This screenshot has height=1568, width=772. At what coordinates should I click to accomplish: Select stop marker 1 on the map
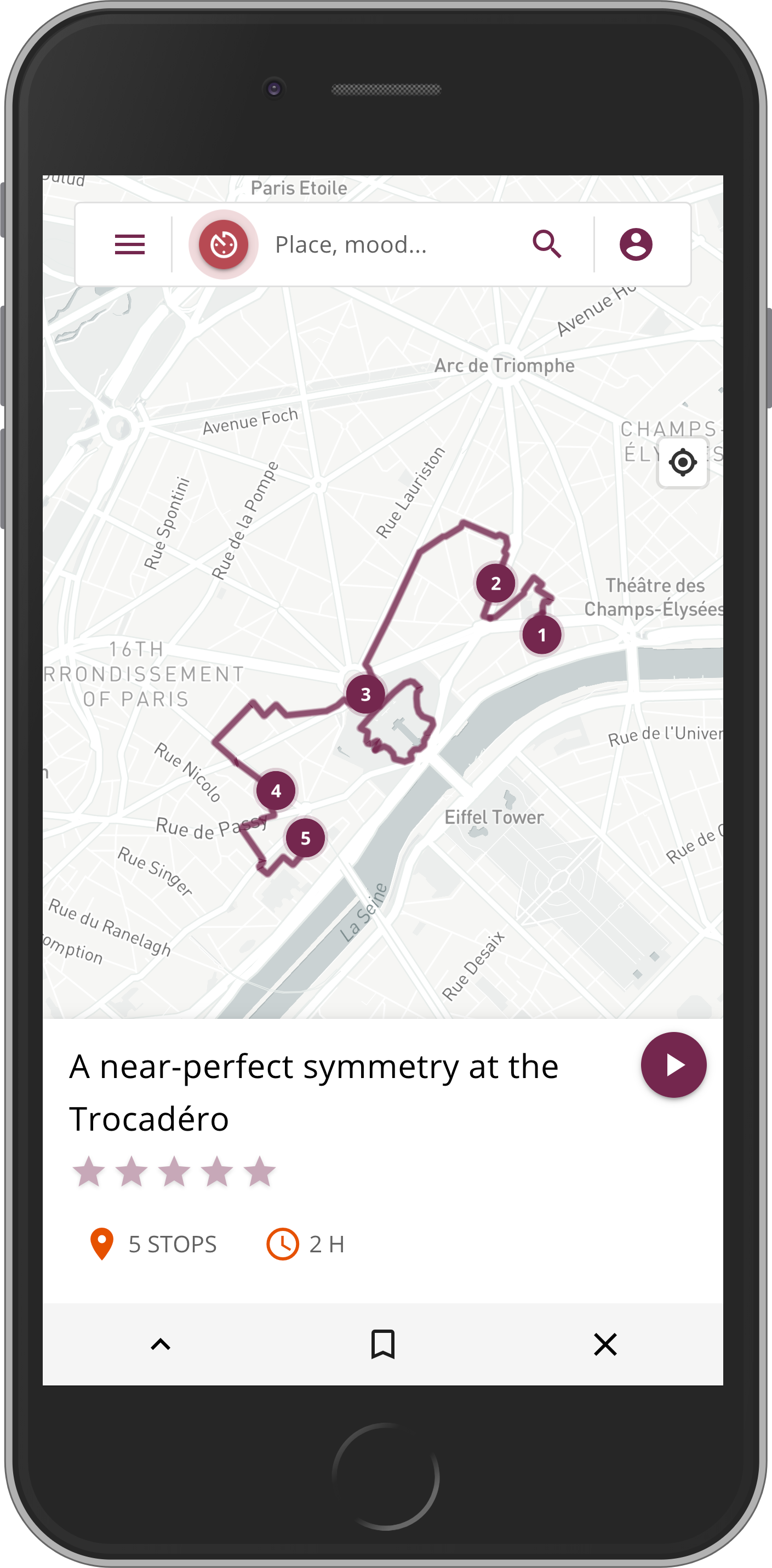coord(541,635)
